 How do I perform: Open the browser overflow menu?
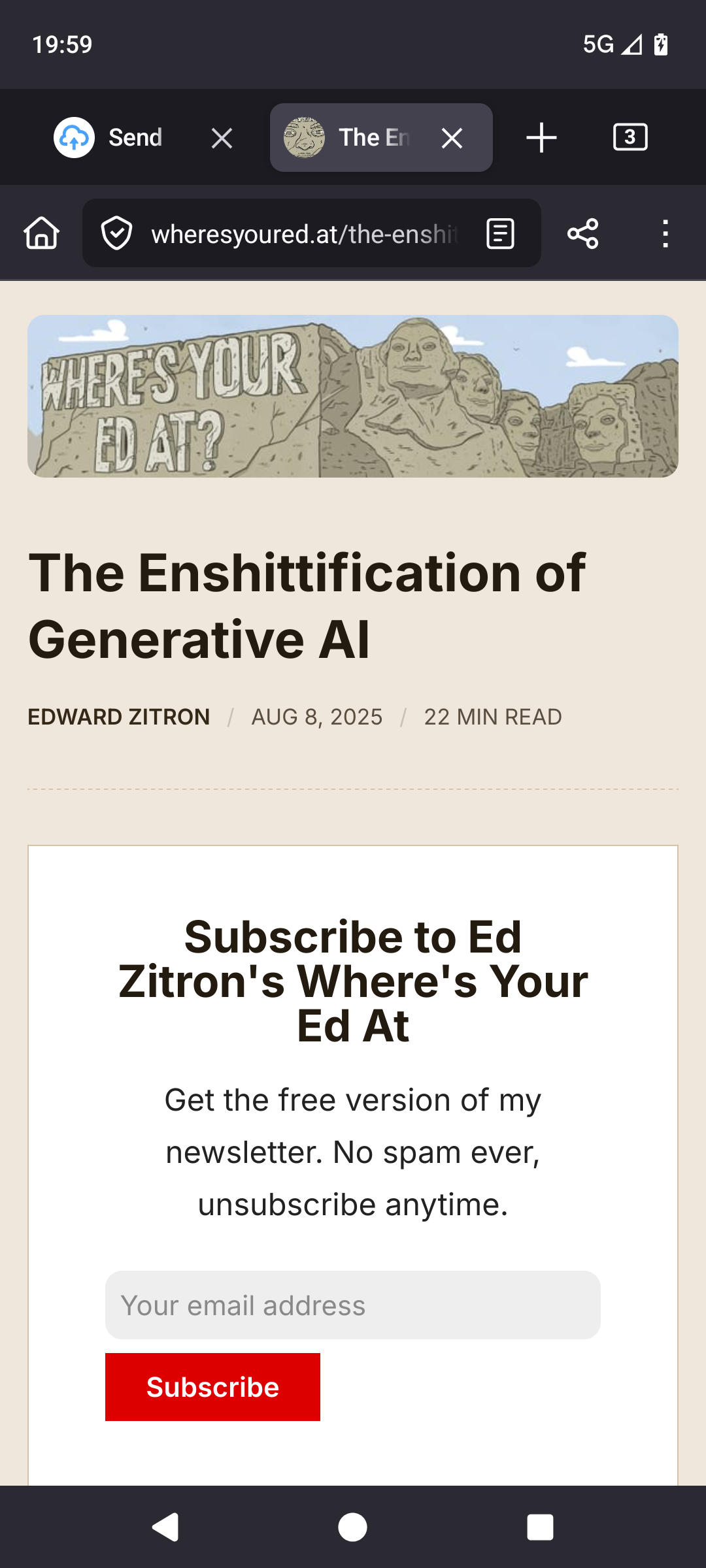coord(665,233)
